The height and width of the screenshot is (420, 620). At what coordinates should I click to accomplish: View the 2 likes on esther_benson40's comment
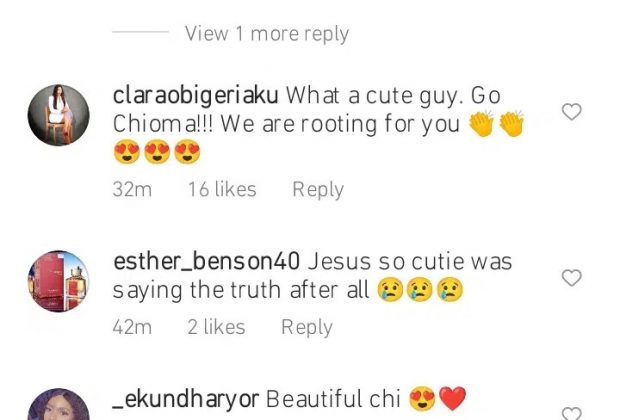coord(215,327)
